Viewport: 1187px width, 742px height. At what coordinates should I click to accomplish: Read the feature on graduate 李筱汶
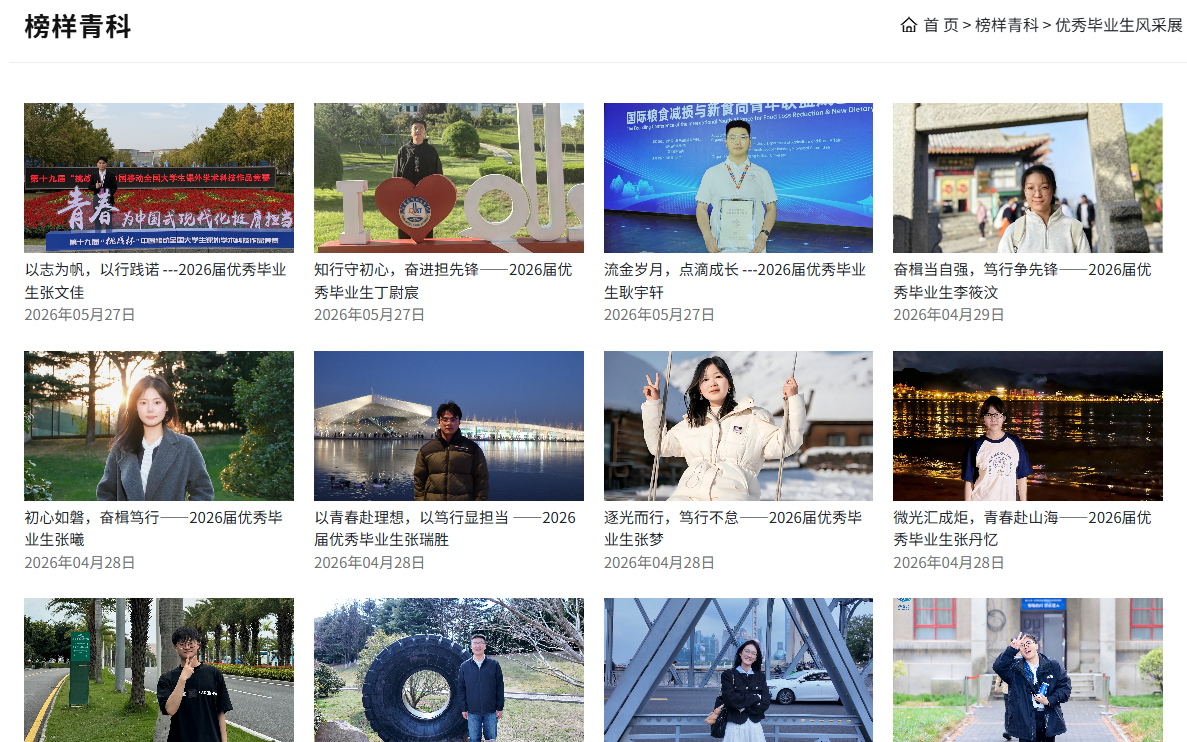[1023, 281]
